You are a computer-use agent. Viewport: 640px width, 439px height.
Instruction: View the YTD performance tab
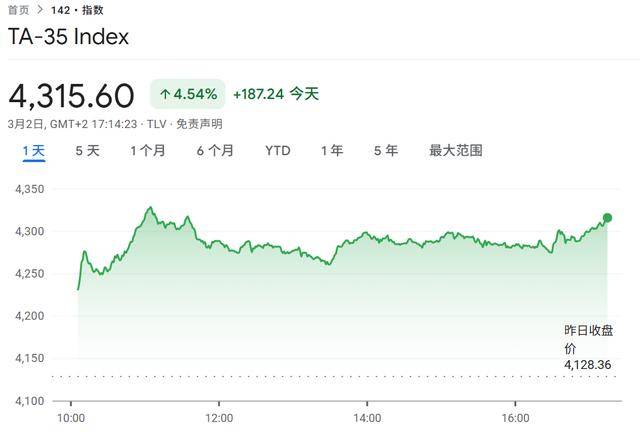pyautogui.click(x=278, y=151)
